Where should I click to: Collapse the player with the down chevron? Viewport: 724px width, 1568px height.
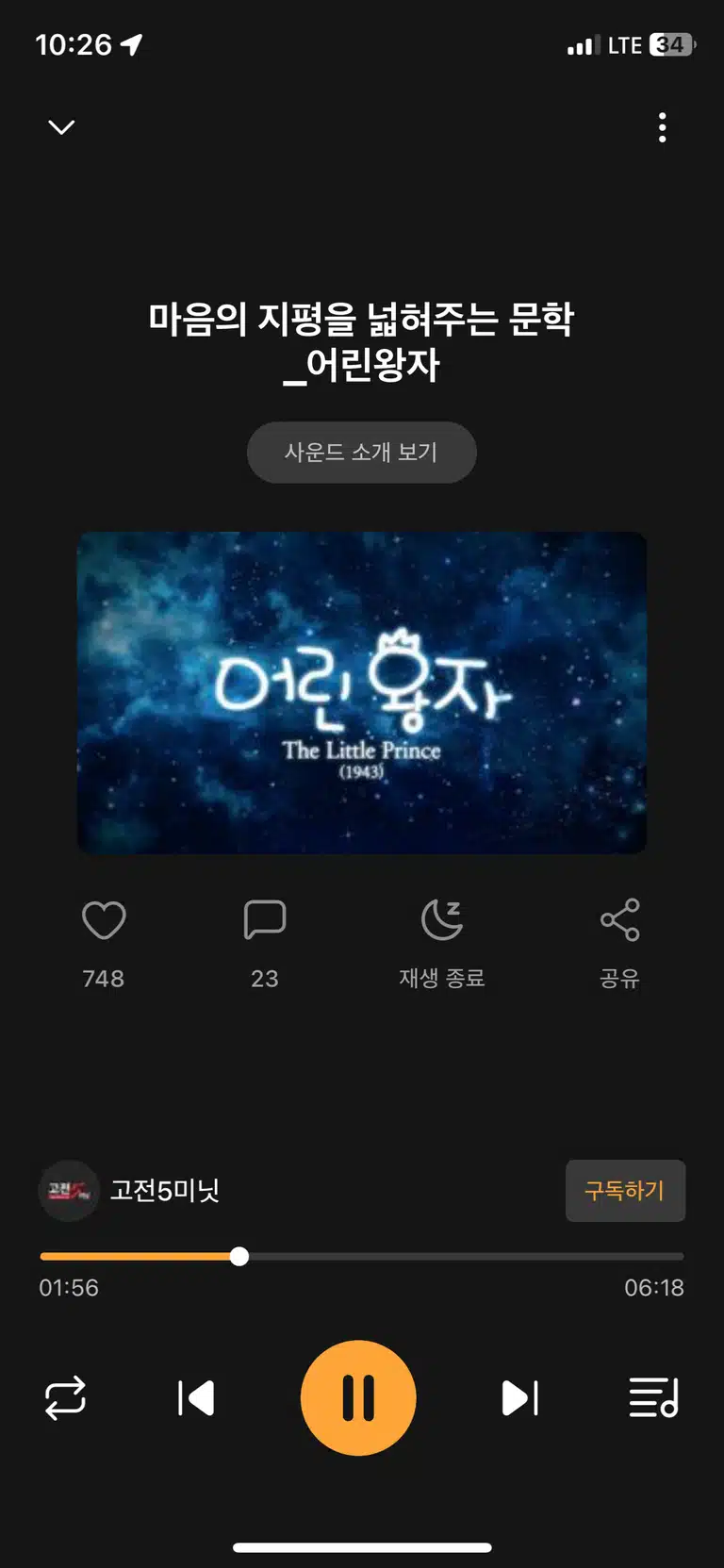coord(61,126)
